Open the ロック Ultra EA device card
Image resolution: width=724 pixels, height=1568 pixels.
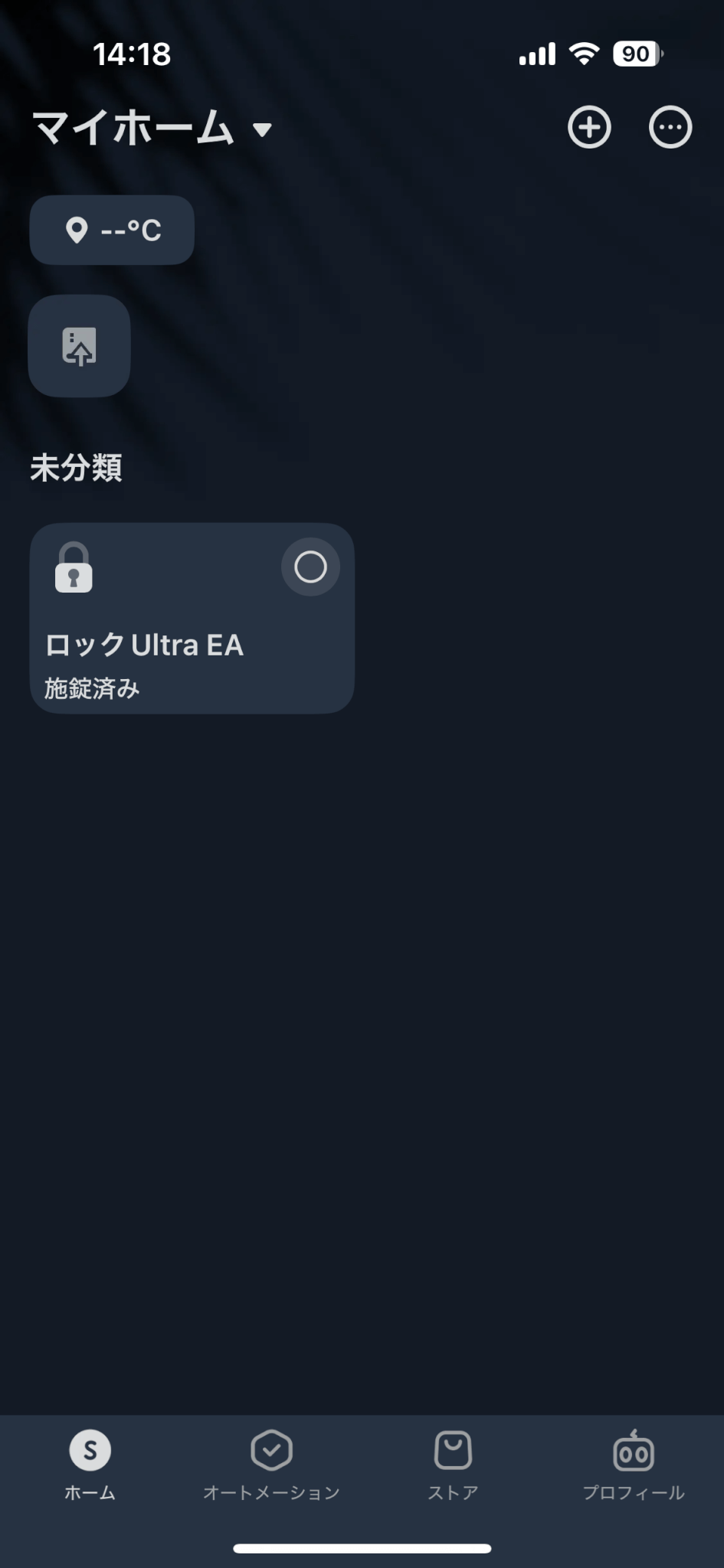coord(192,619)
